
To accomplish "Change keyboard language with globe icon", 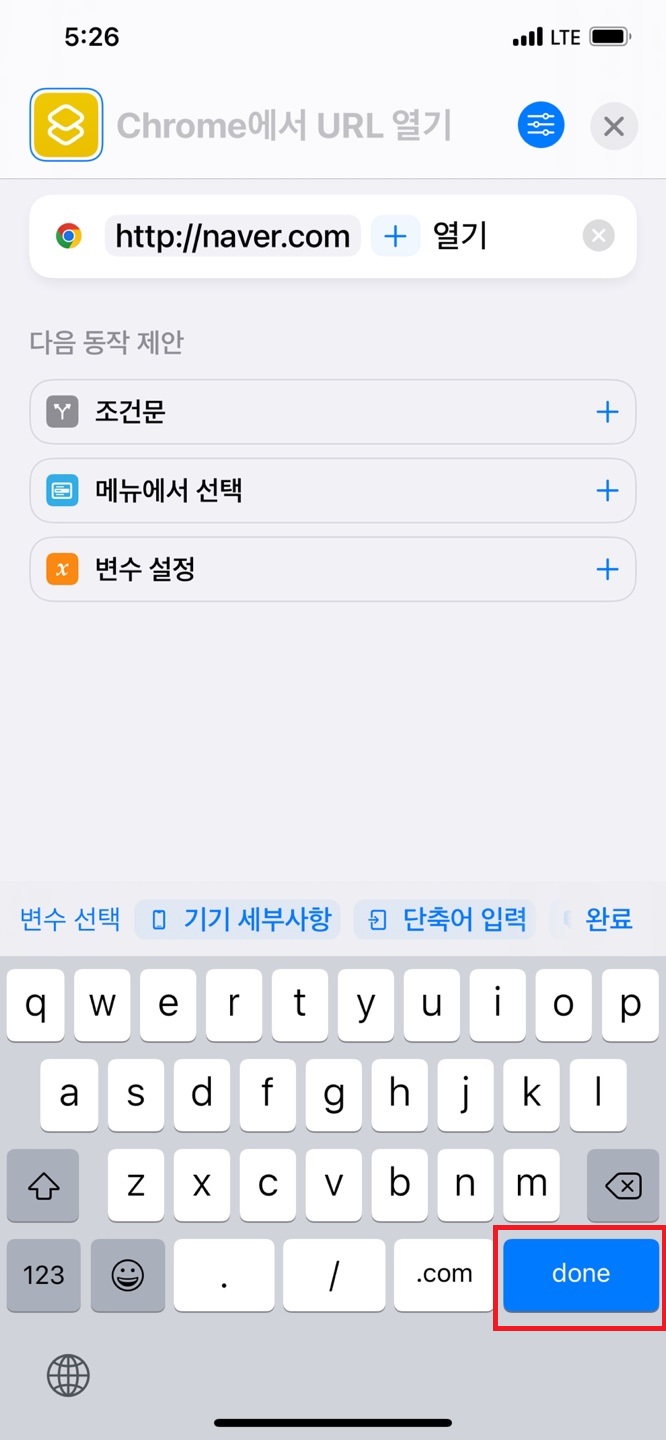I will [68, 1375].
